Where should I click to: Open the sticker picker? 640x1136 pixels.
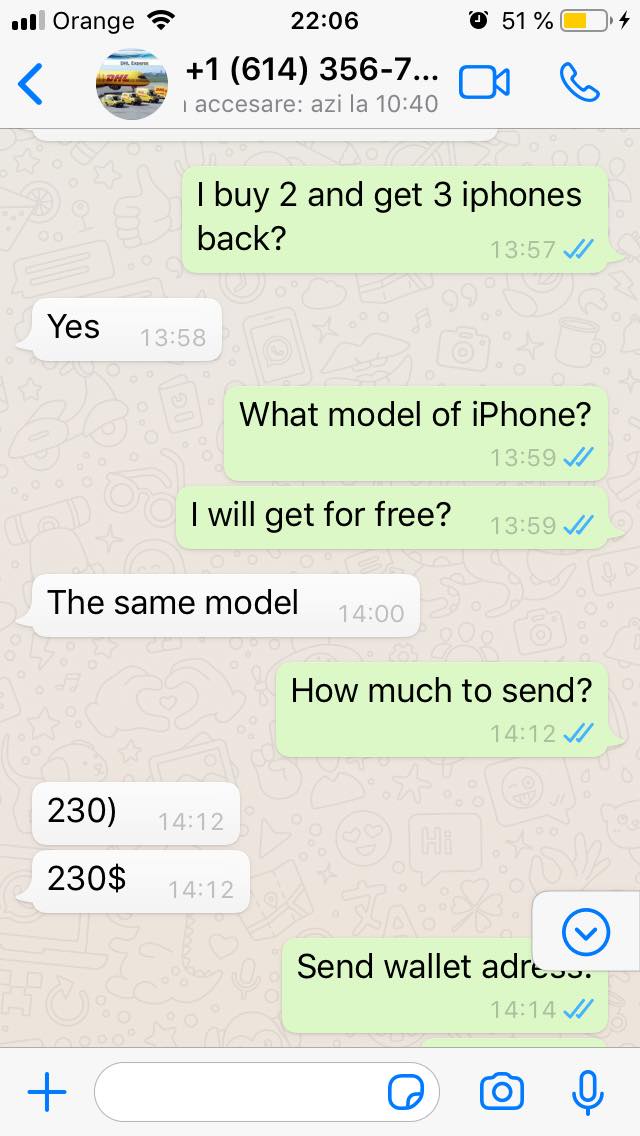pyautogui.click(x=405, y=1092)
